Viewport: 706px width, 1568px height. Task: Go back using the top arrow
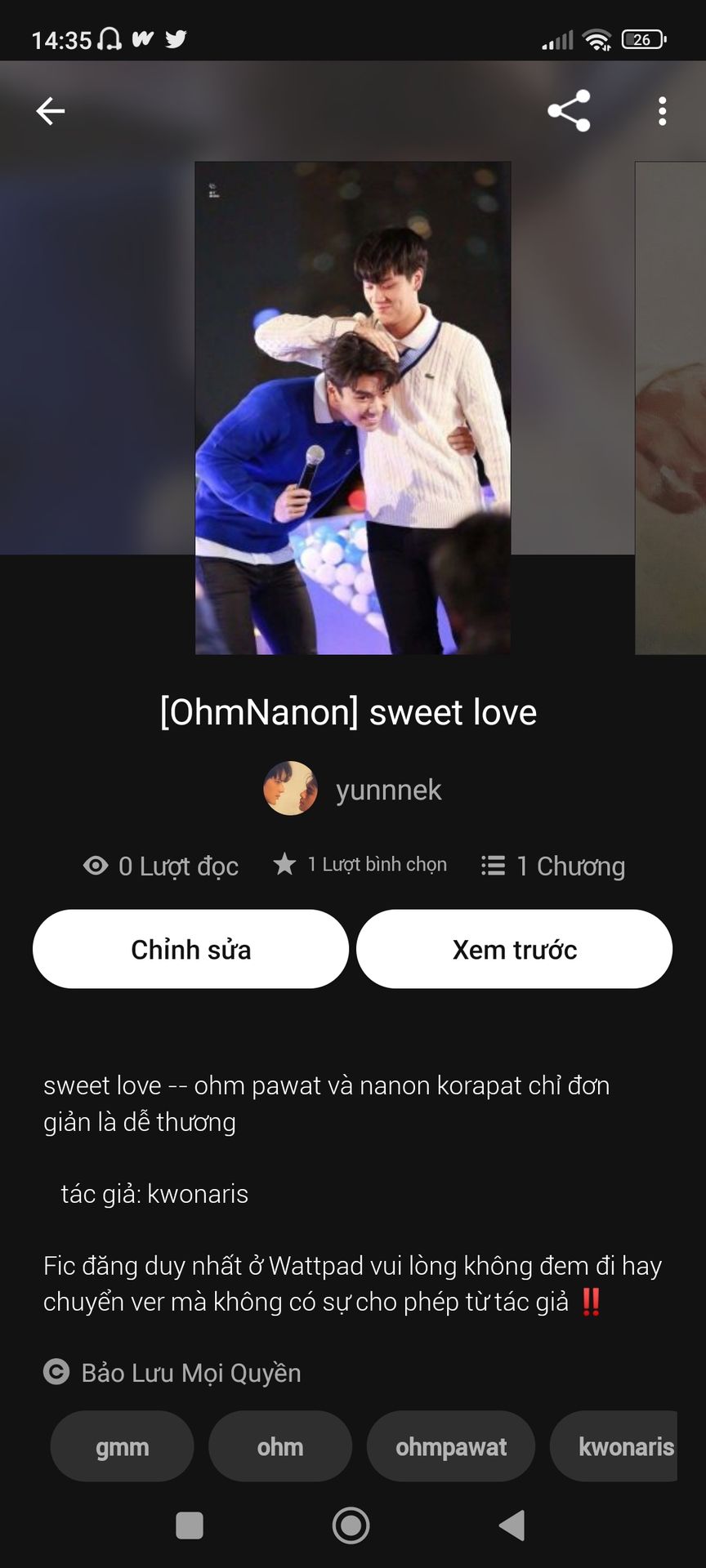[x=51, y=111]
